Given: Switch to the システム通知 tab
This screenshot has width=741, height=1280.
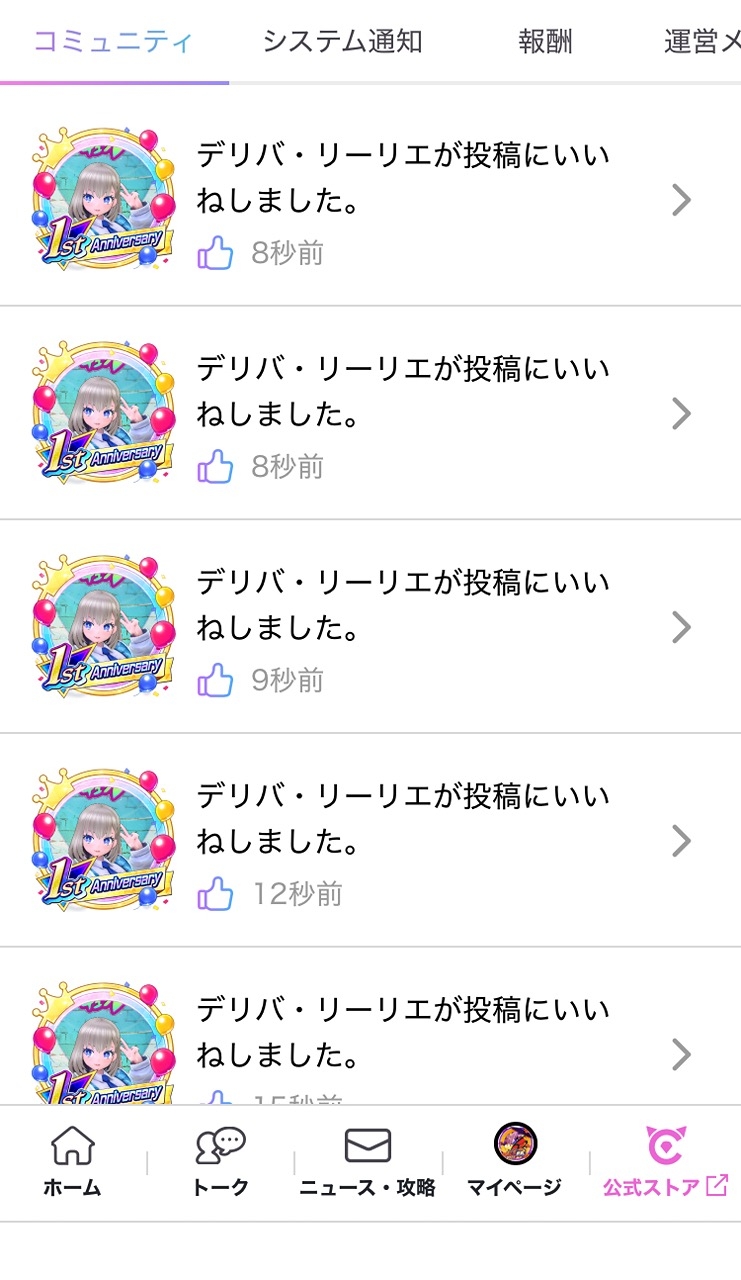Looking at the screenshot, I should tap(342, 42).
